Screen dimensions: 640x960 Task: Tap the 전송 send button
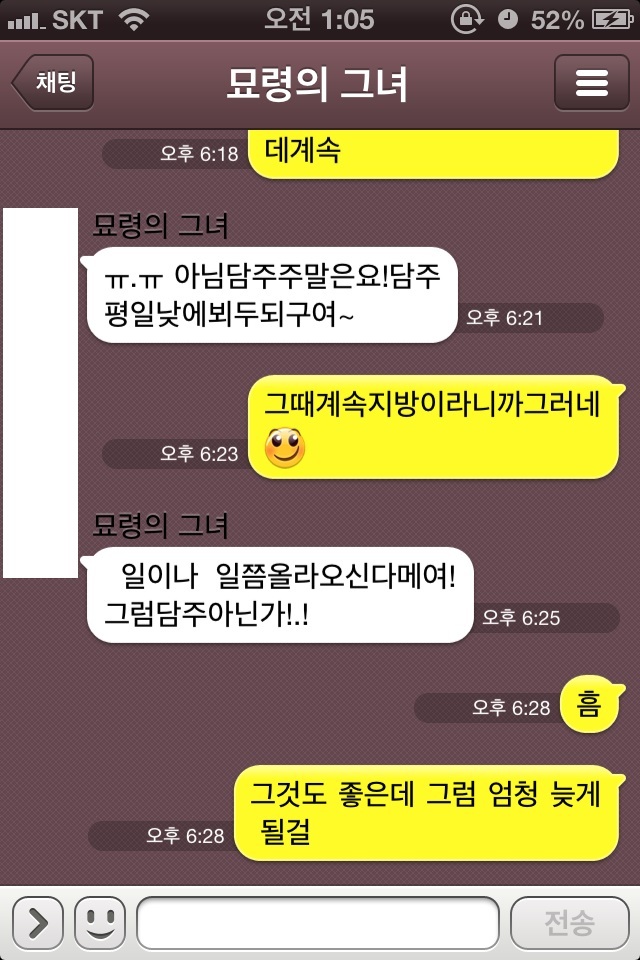pyautogui.click(x=569, y=922)
